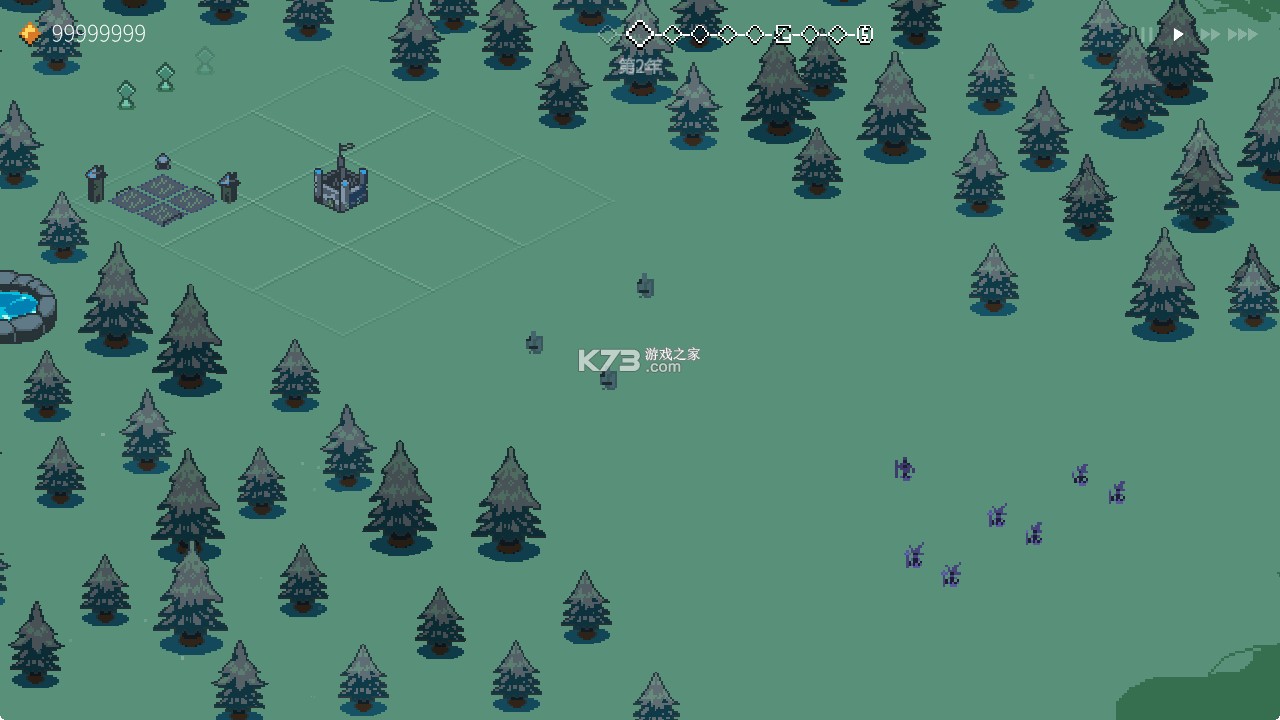The width and height of the screenshot is (1280, 720).
Task: Pause the game
Action: coord(1147,34)
